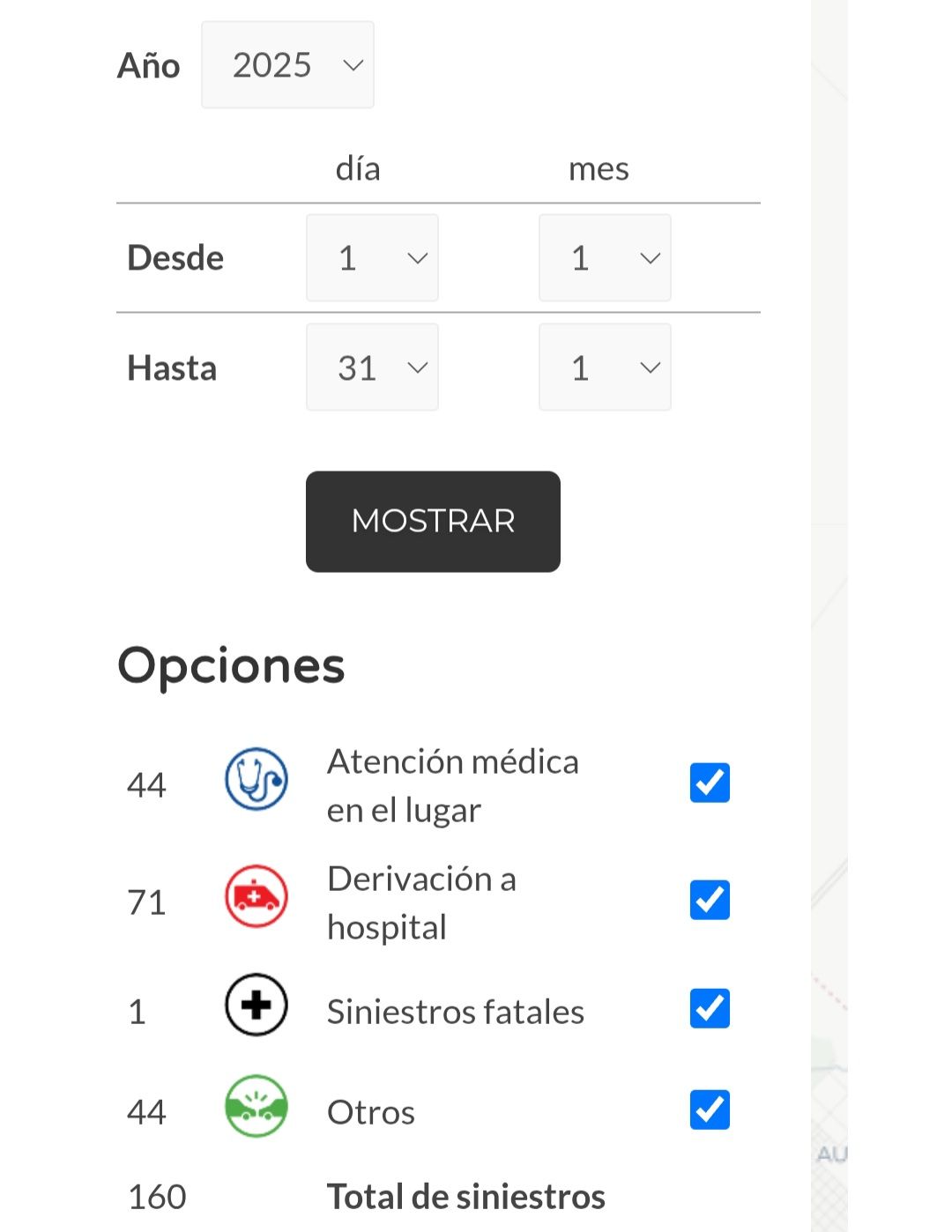The image size is (952, 1232).
Task: Uncheck Derivación a hospital
Action: 710,900
